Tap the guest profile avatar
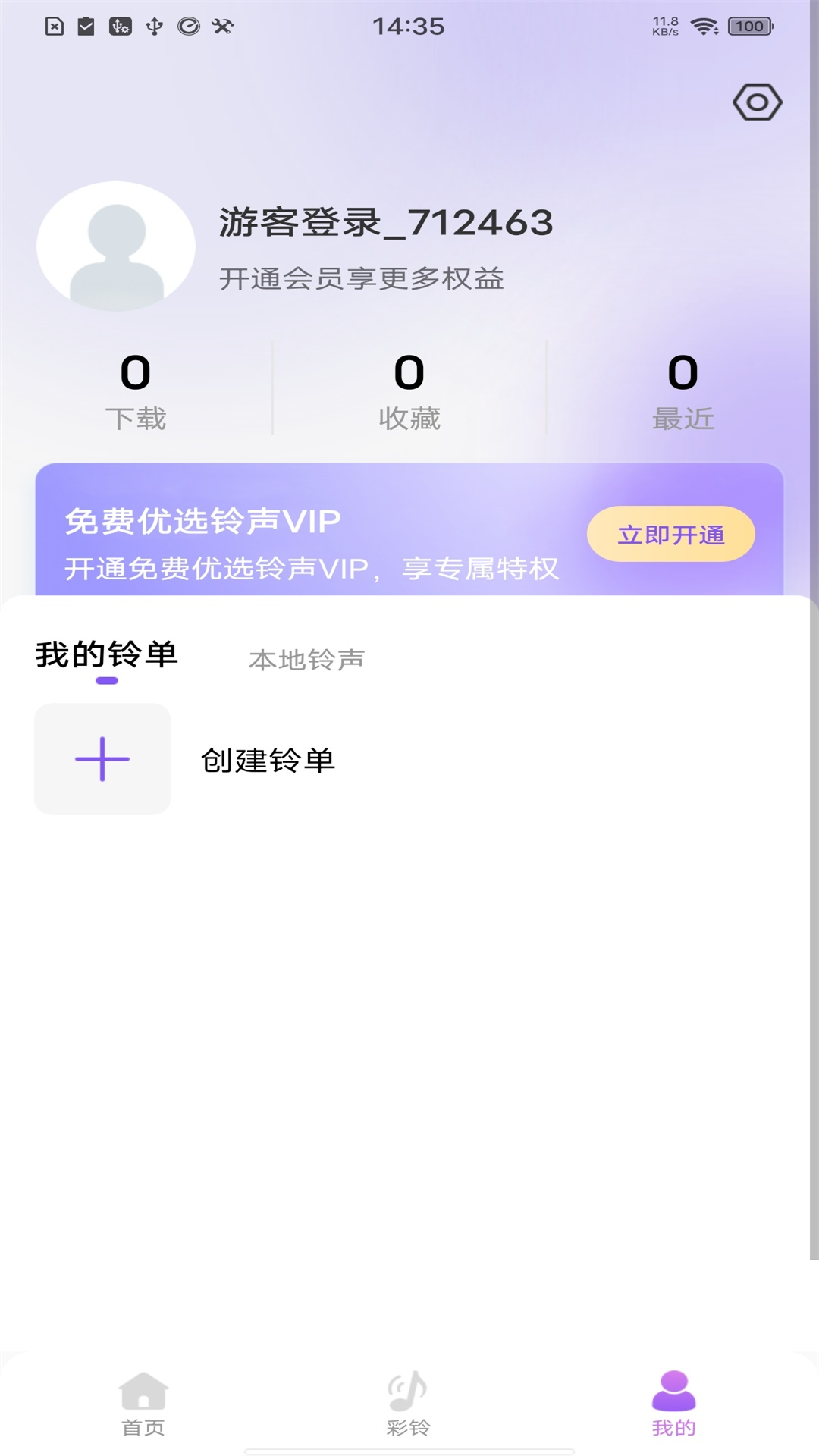This screenshot has height=1456, width=819. point(116,246)
